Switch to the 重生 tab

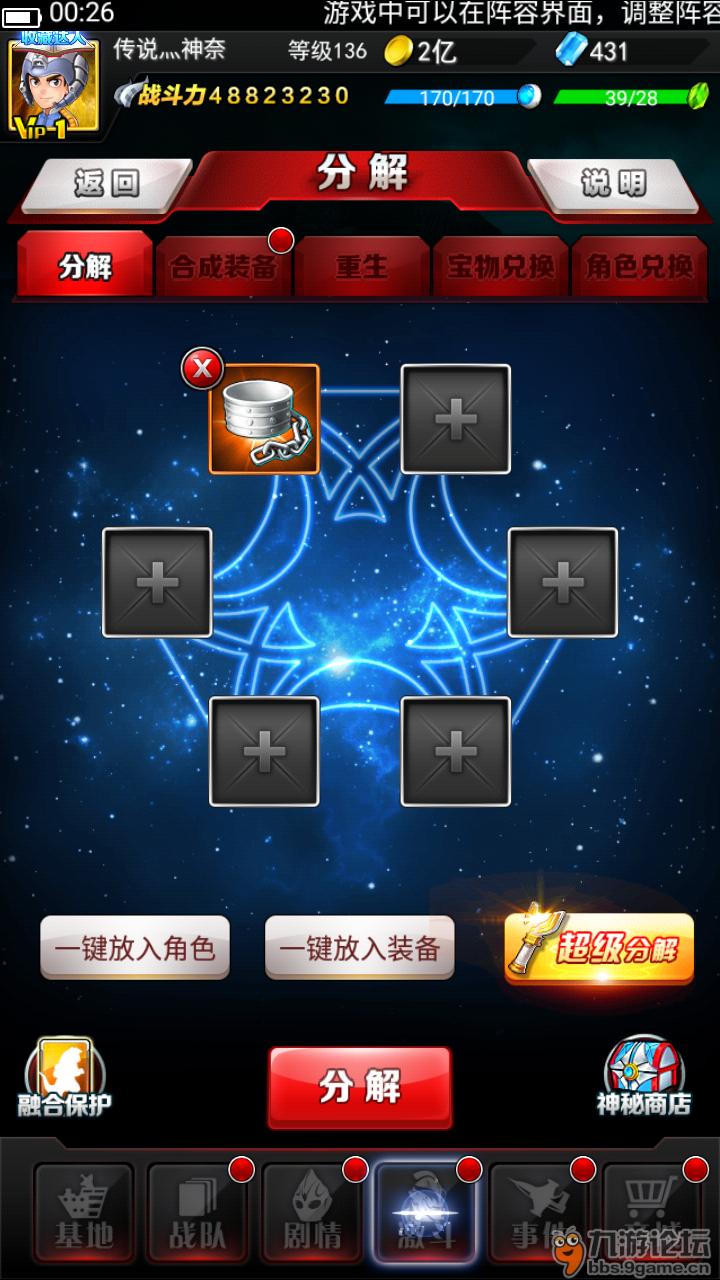point(361,267)
